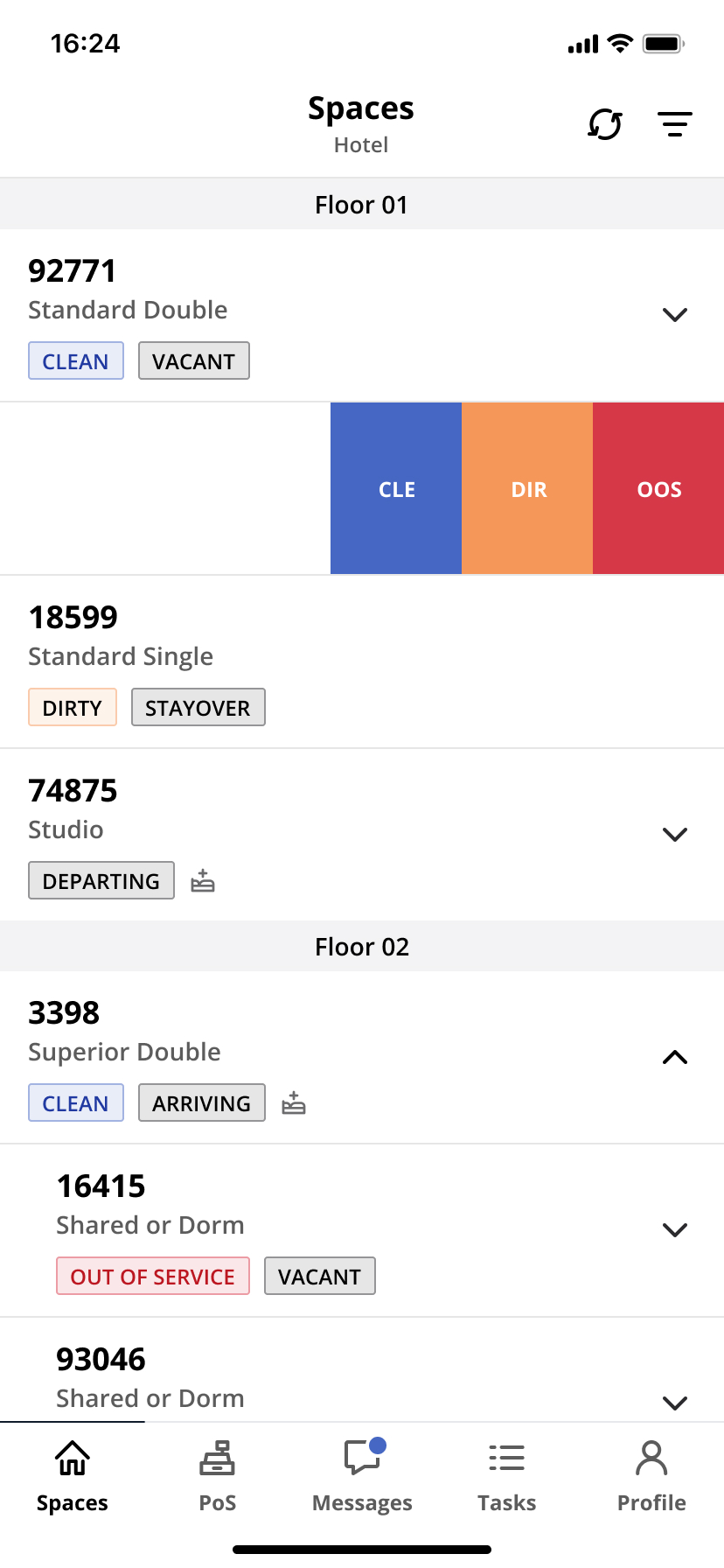This screenshot has width=724, height=1568.
Task: Tap the OUT OF SERVICE badge on room 16415
Action: 153,1276
